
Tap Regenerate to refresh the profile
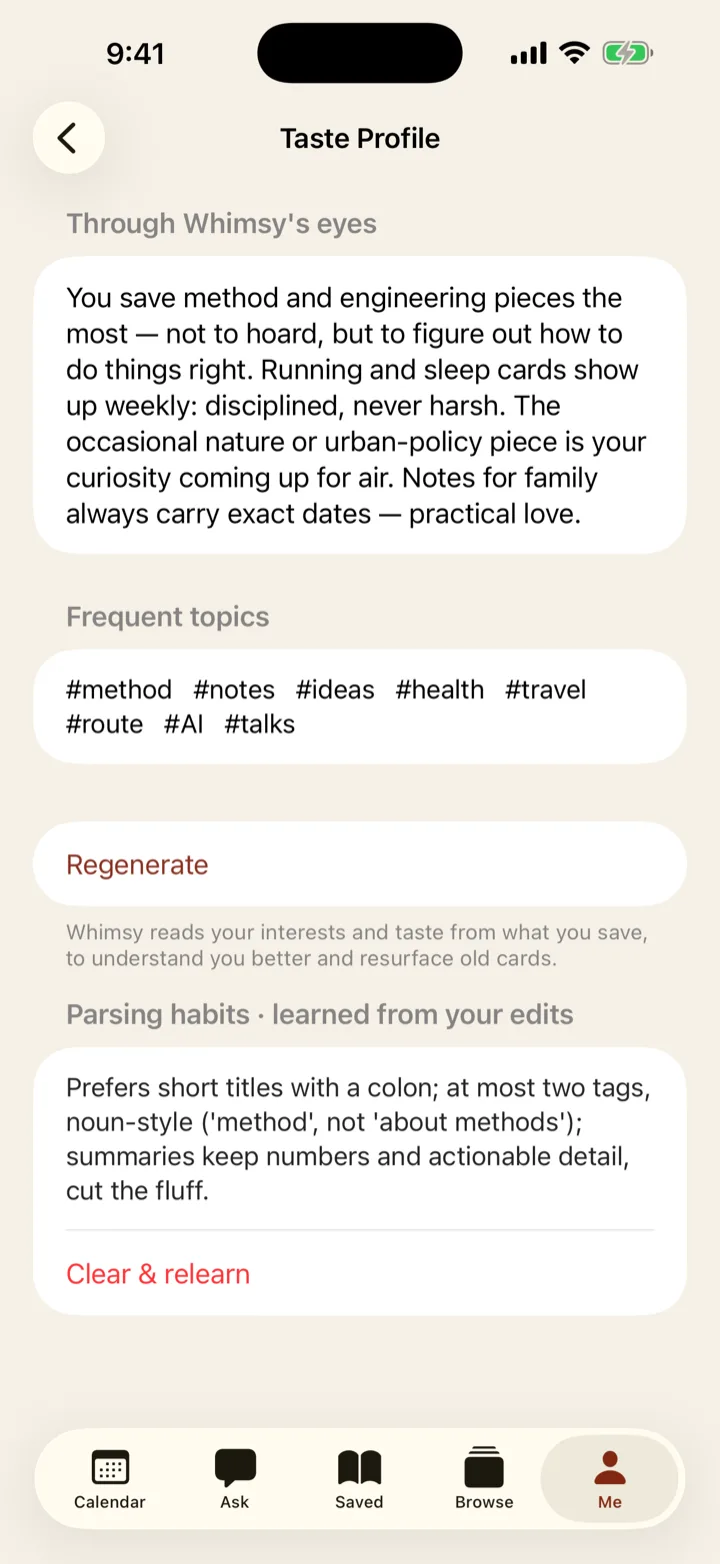point(360,864)
